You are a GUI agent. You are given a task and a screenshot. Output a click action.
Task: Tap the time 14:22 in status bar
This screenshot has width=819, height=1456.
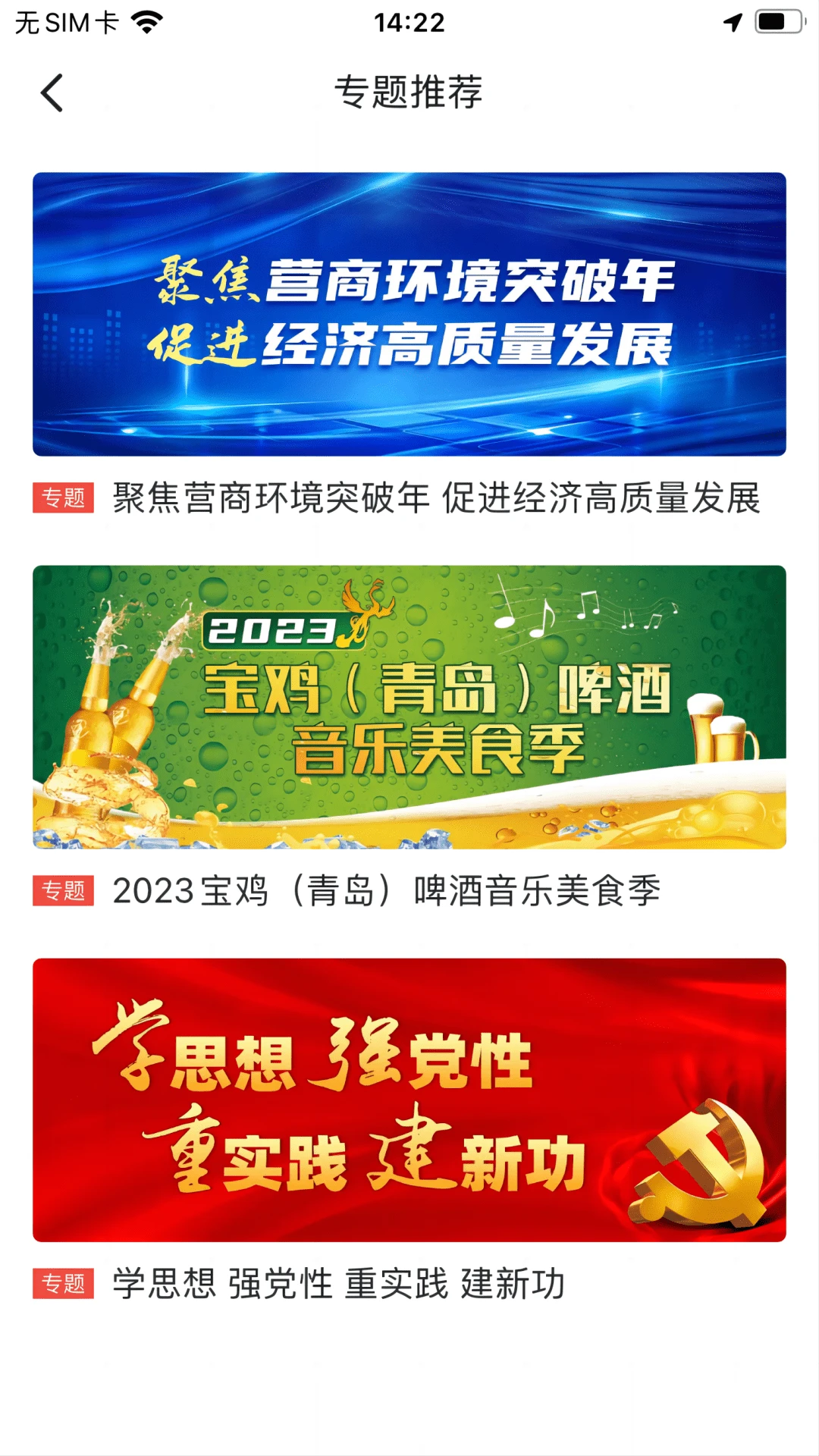(x=409, y=20)
